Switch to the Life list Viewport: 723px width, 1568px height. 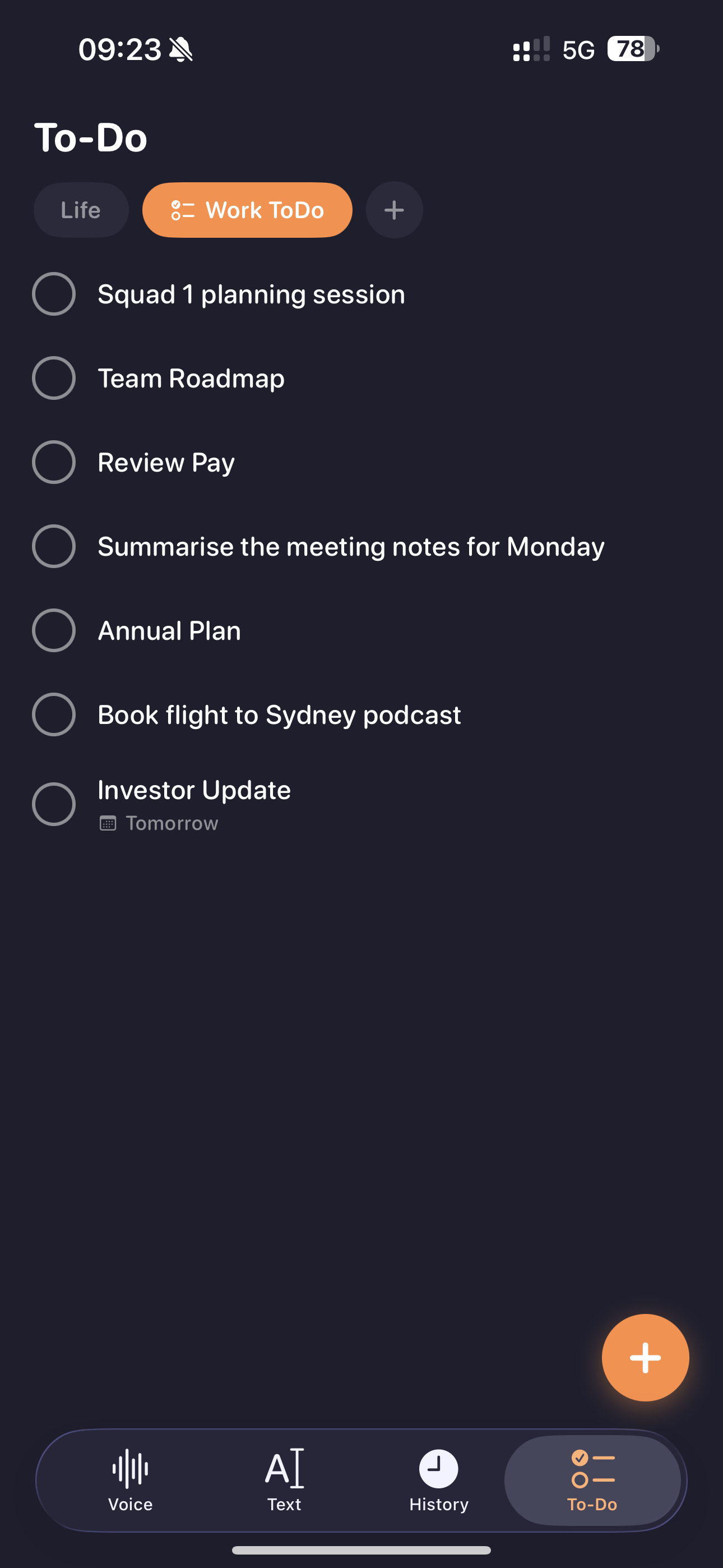[x=80, y=209]
